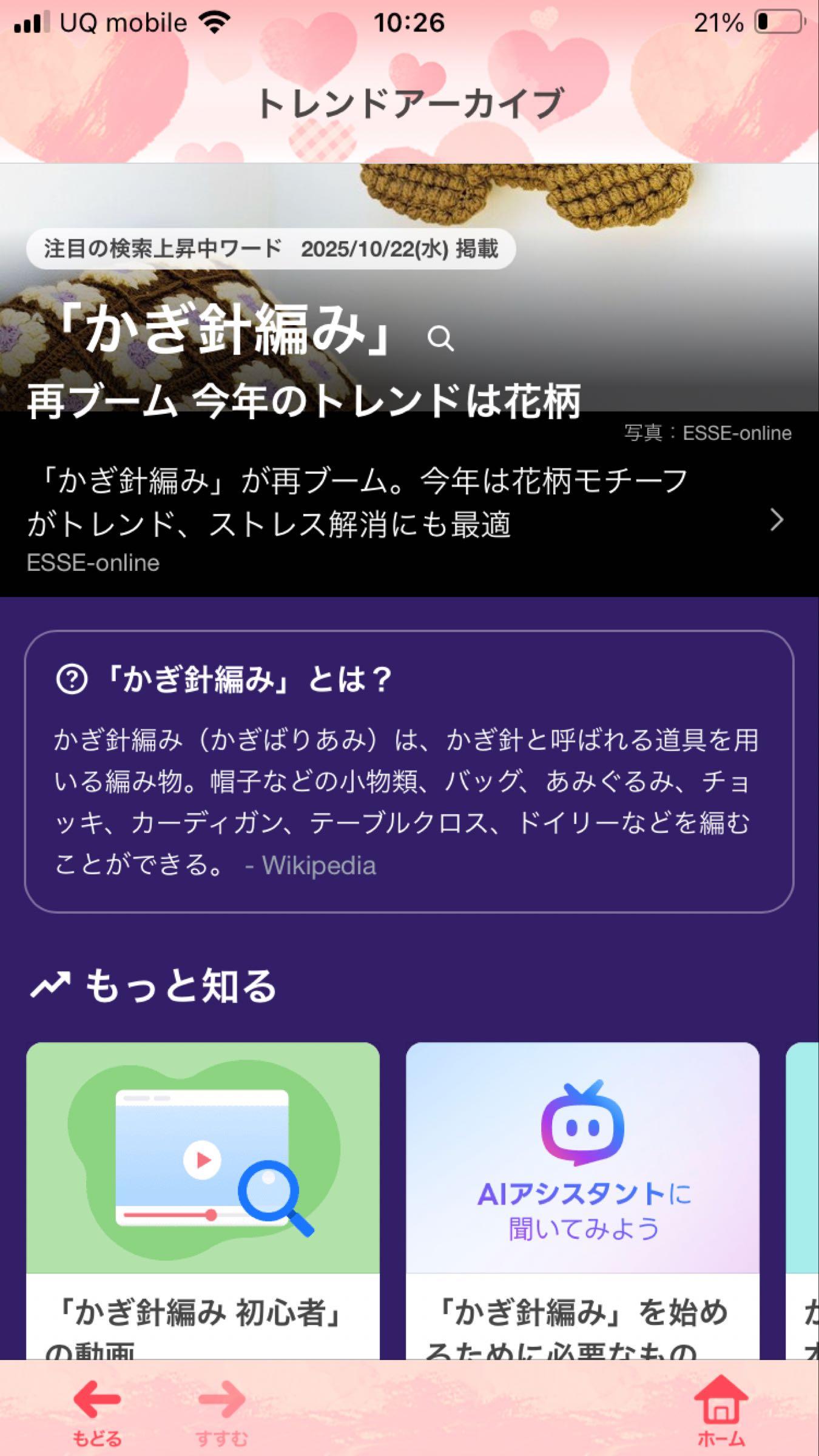Tap the トレンドアーカイブ page title
819x1456 pixels.
(409, 103)
